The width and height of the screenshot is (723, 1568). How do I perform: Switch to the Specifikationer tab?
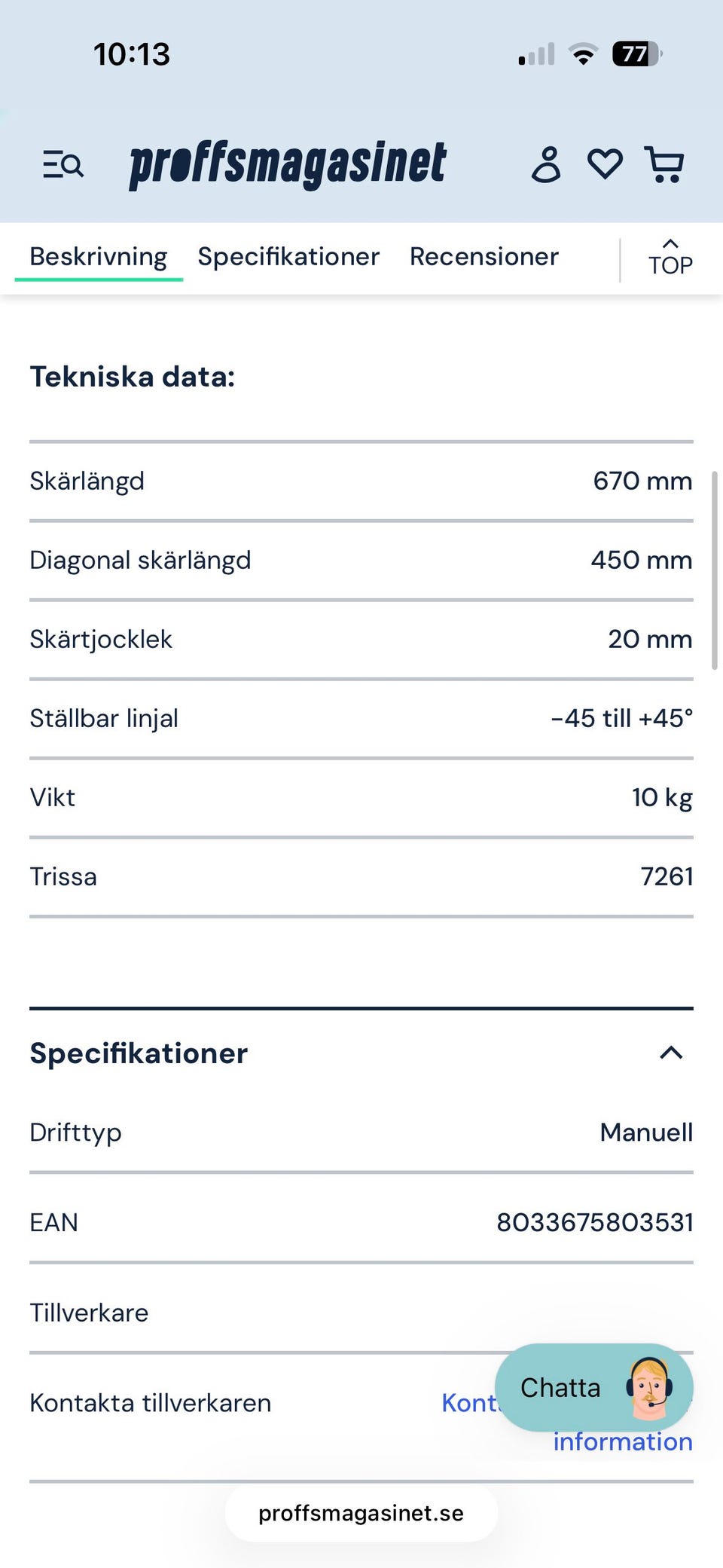click(288, 257)
